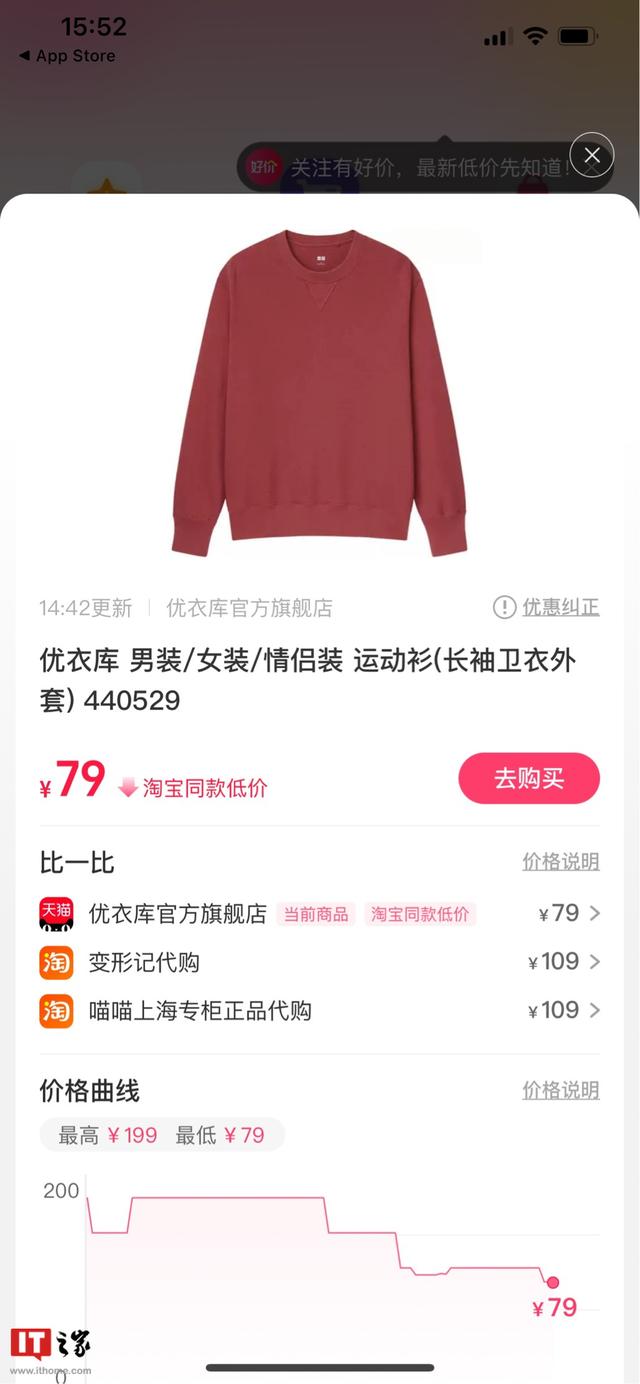Open 价格说明 beside 价格曲线
The height and width of the screenshot is (1384, 640).
560,1090
